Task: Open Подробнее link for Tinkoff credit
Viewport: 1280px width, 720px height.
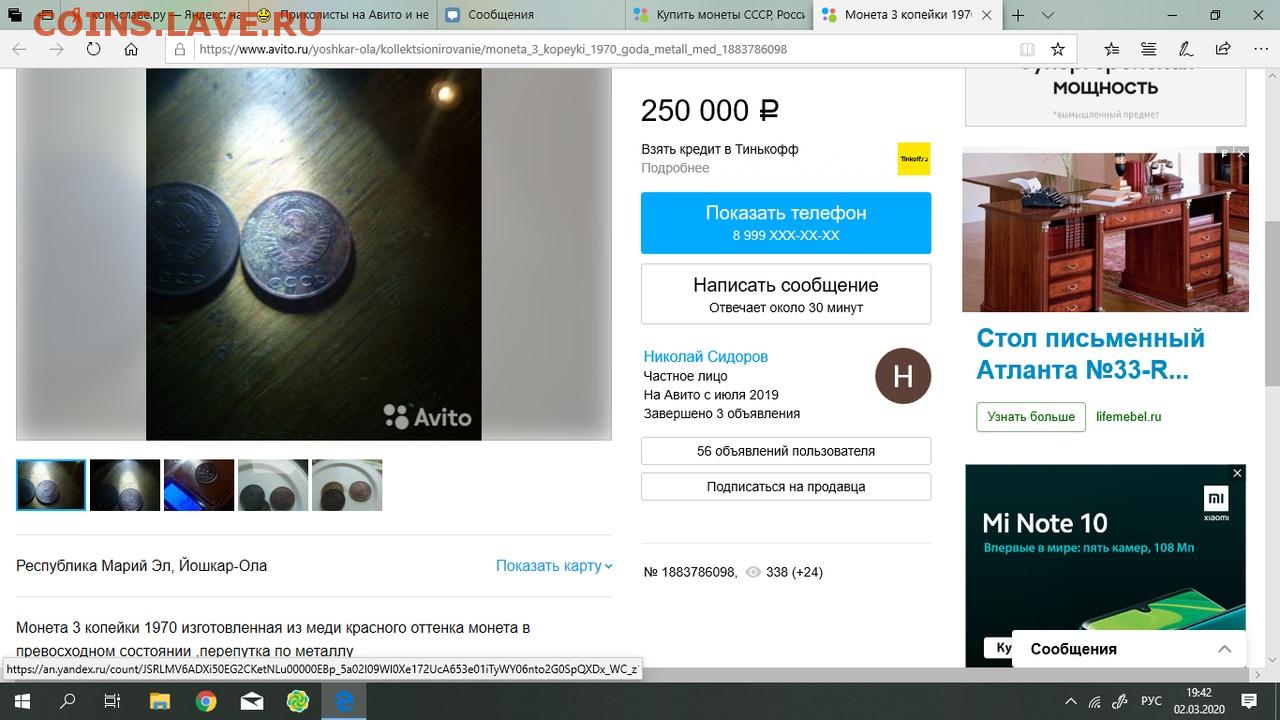Action: (x=675, y=168)
